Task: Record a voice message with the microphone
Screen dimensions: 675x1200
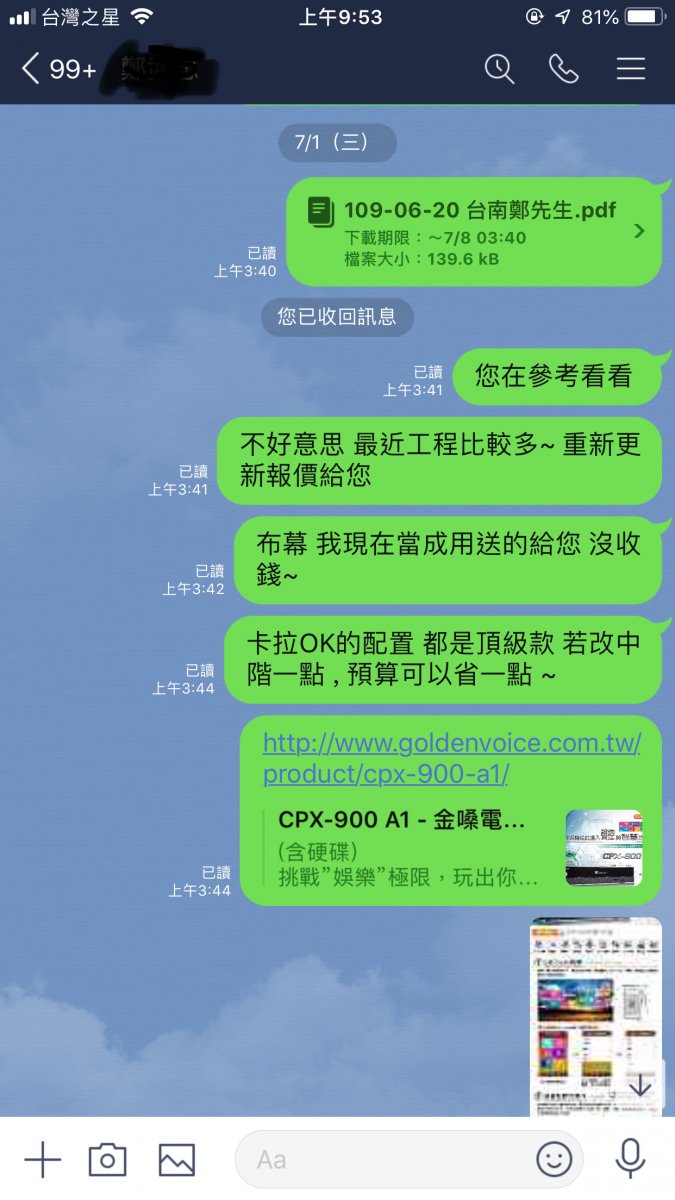Action: click(x=629, y=1160)
